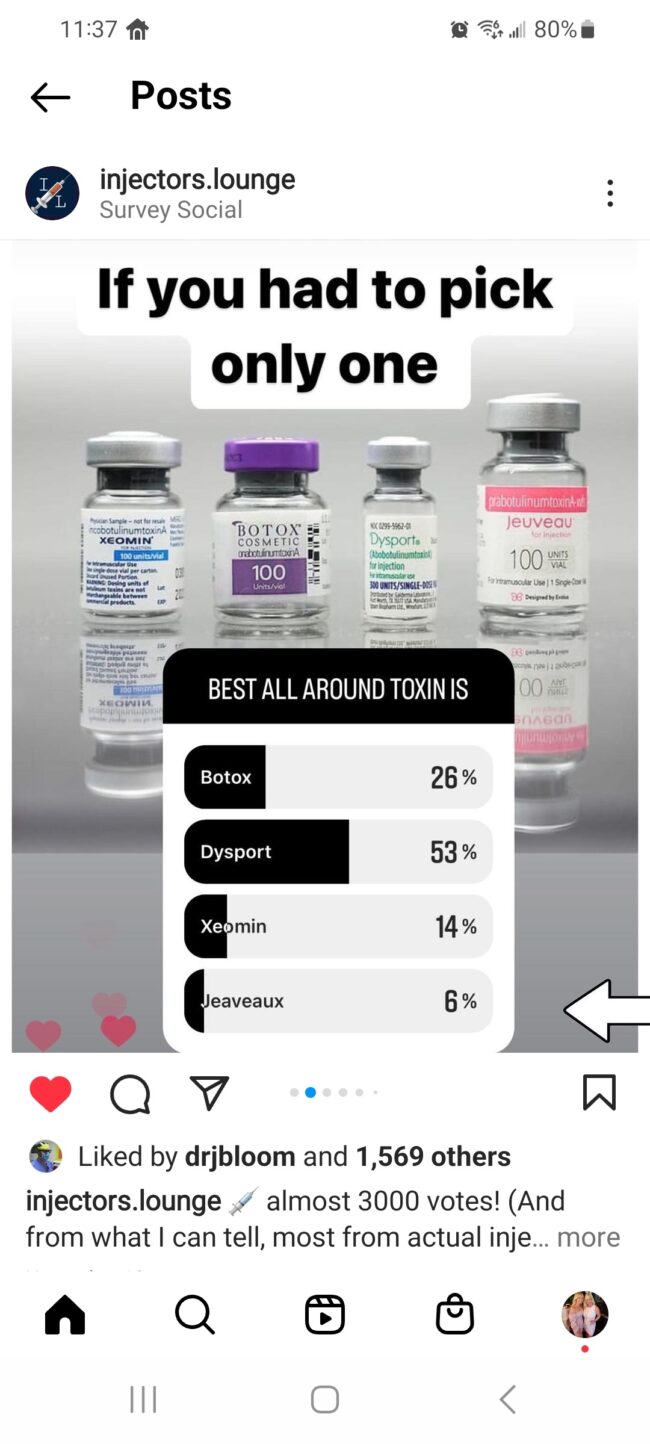This screenshot has width=650, height=1444.
Task: Open the system recent apps button
Action: click(143, 1399)
